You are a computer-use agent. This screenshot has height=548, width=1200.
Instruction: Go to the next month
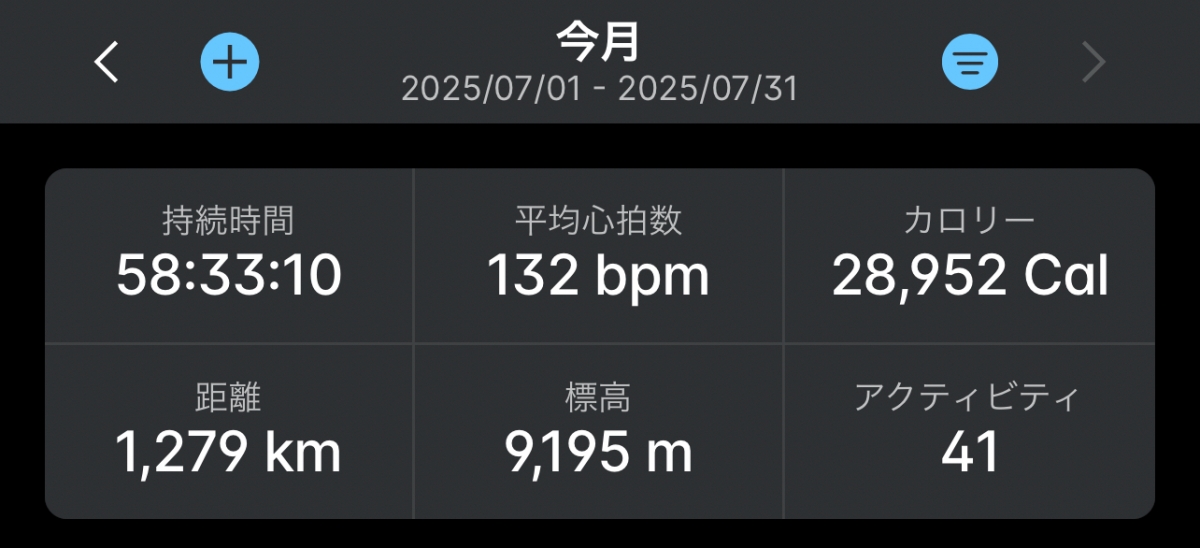[x=1094, y=63]
